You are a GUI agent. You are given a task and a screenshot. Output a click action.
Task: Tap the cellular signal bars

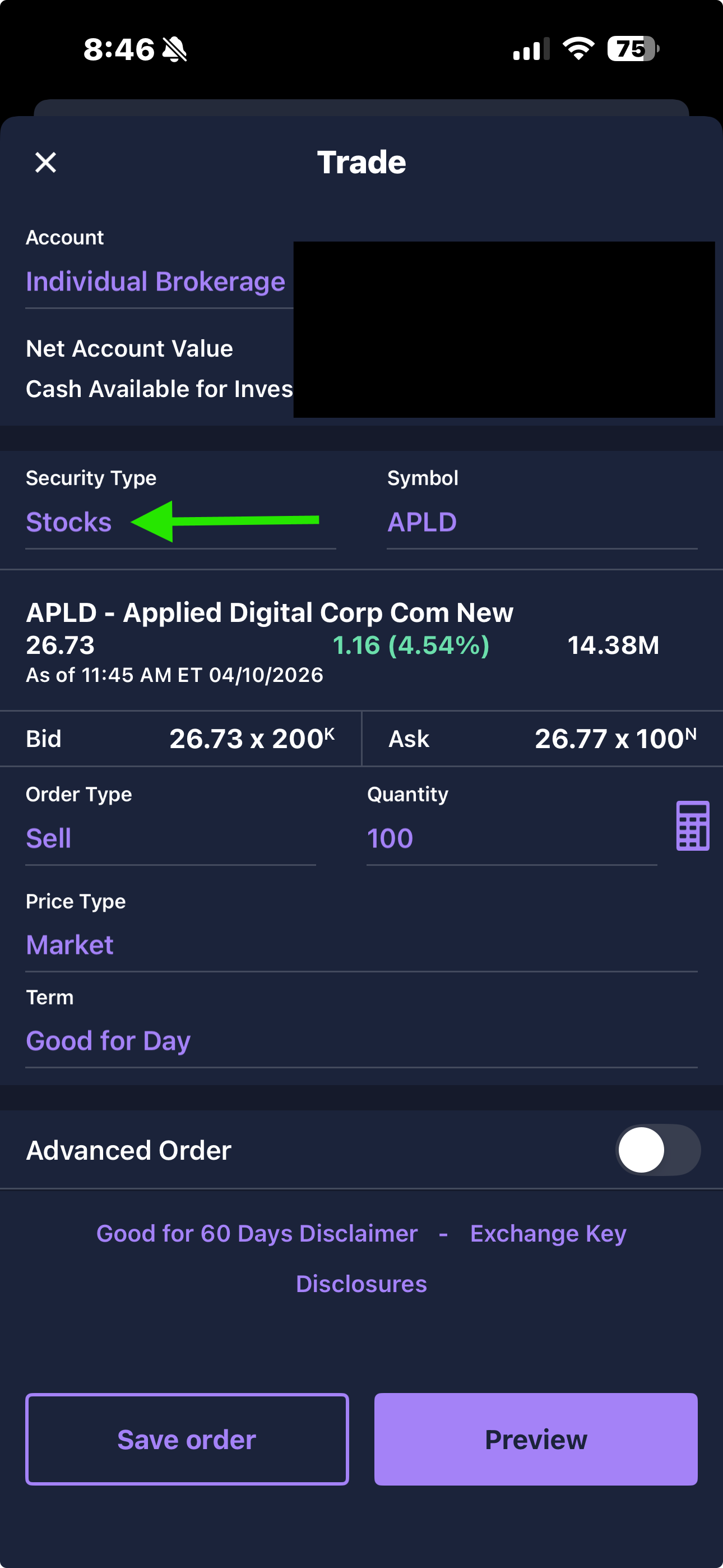[x=531, y=49]
